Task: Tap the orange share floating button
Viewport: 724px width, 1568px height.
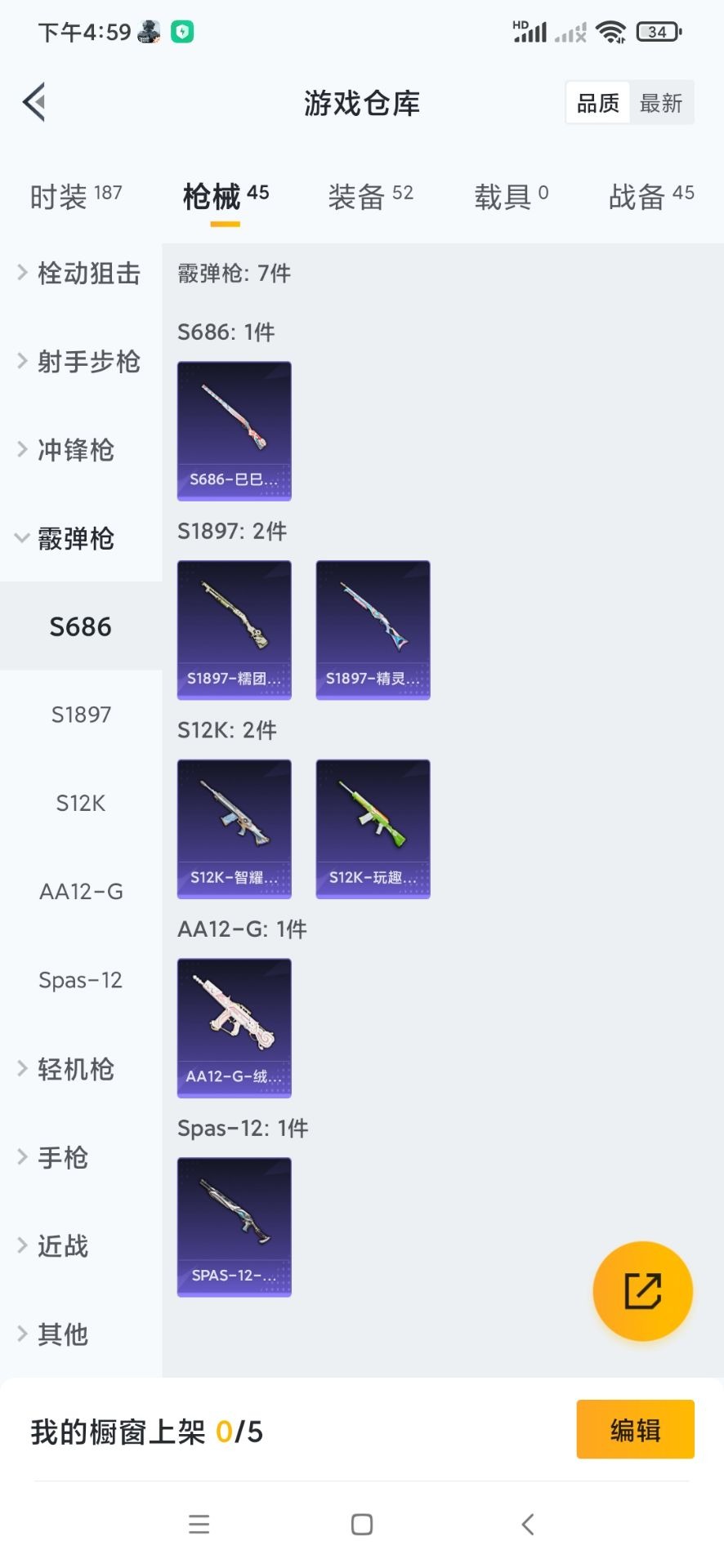Action: [642, 1291]
